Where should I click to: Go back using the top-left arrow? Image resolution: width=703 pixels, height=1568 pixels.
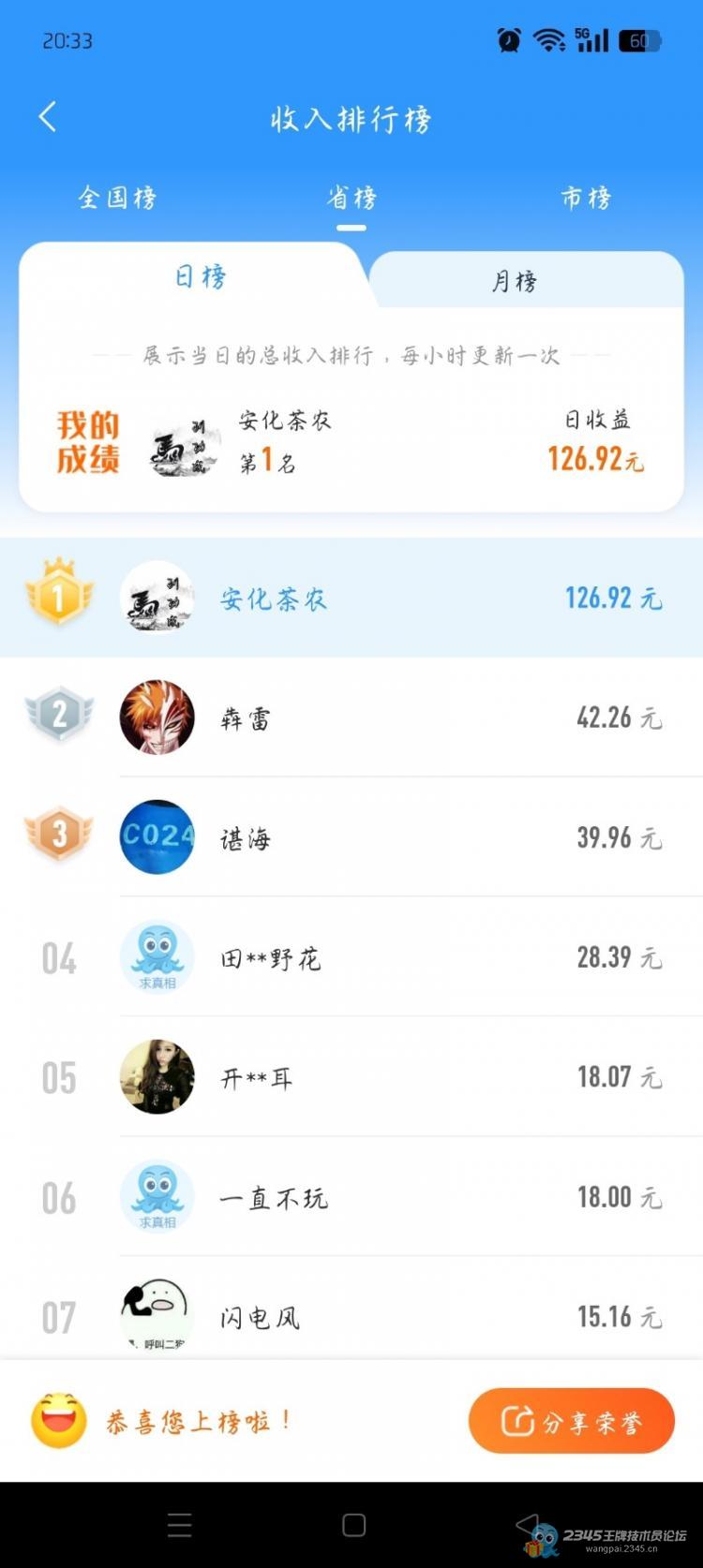[49, 117]
